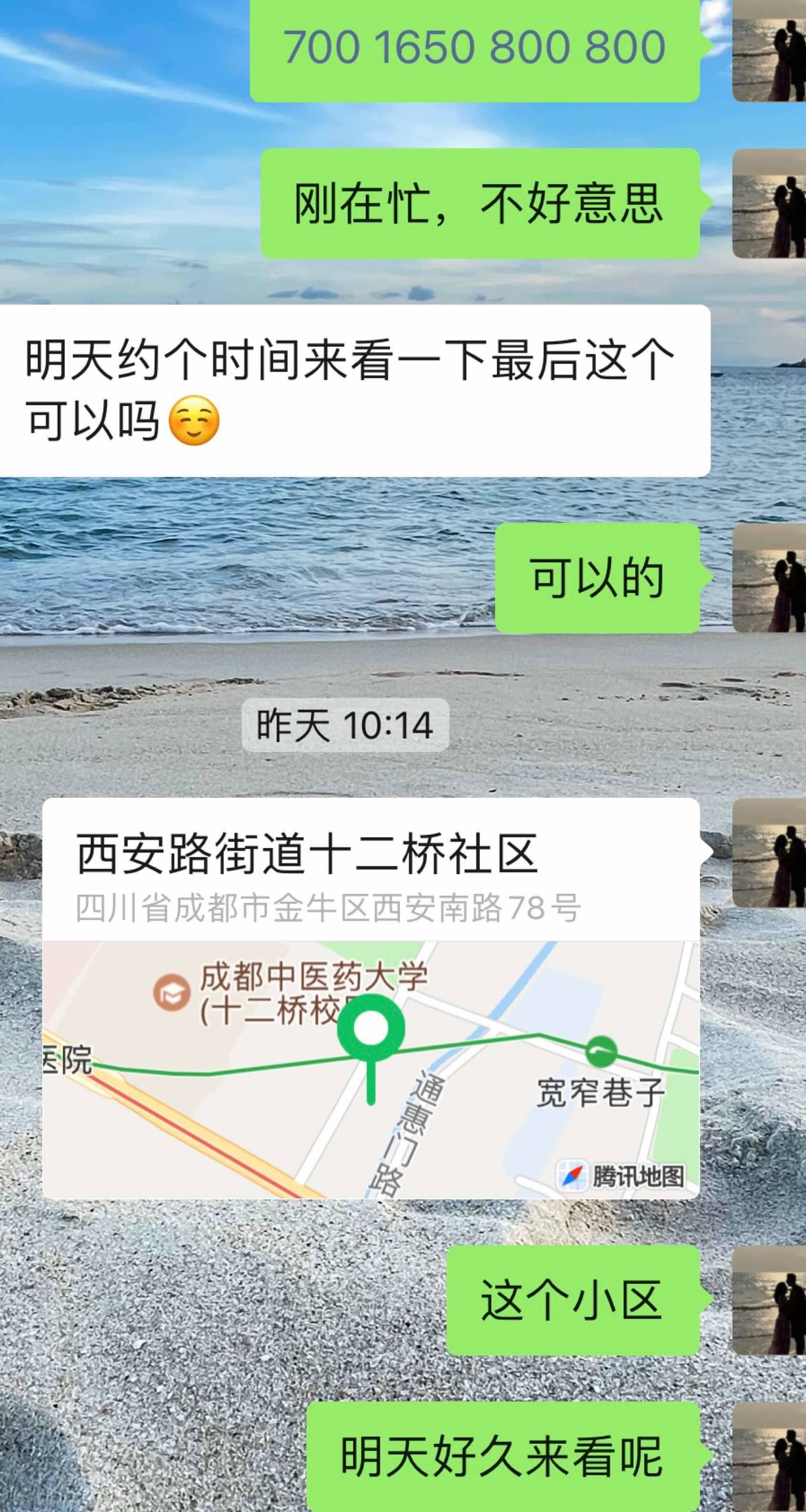
Task: Tap sender avatar beside 可以的 message
Action: point(769,578)
